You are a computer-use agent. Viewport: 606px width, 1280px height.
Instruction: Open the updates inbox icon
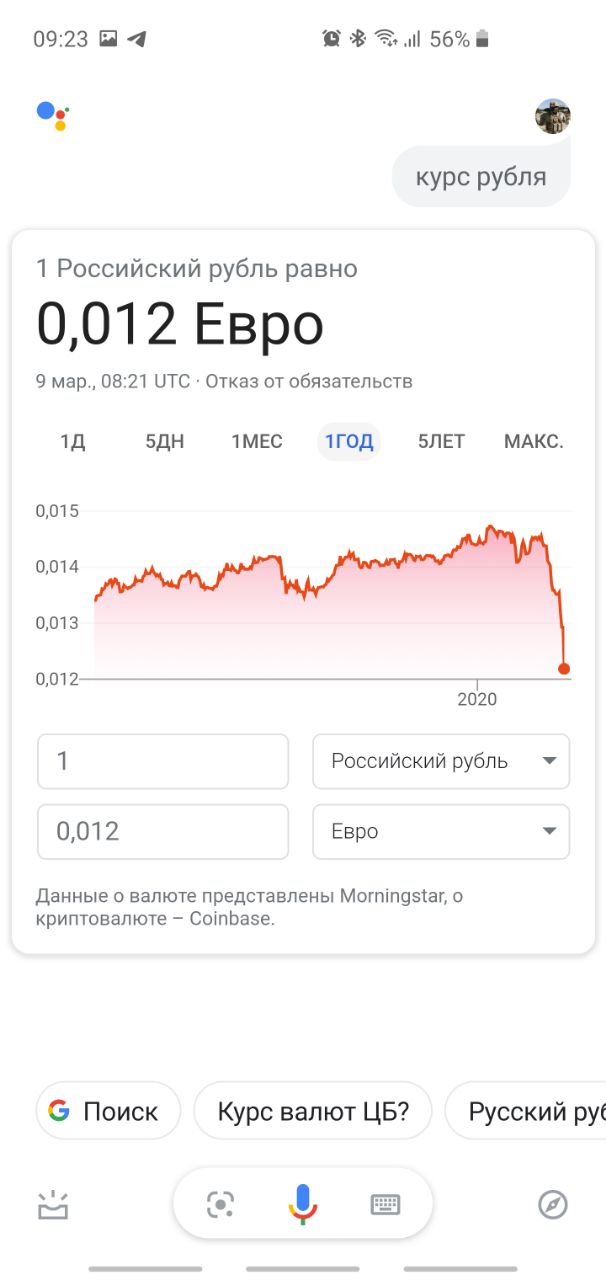(53, 1205)
